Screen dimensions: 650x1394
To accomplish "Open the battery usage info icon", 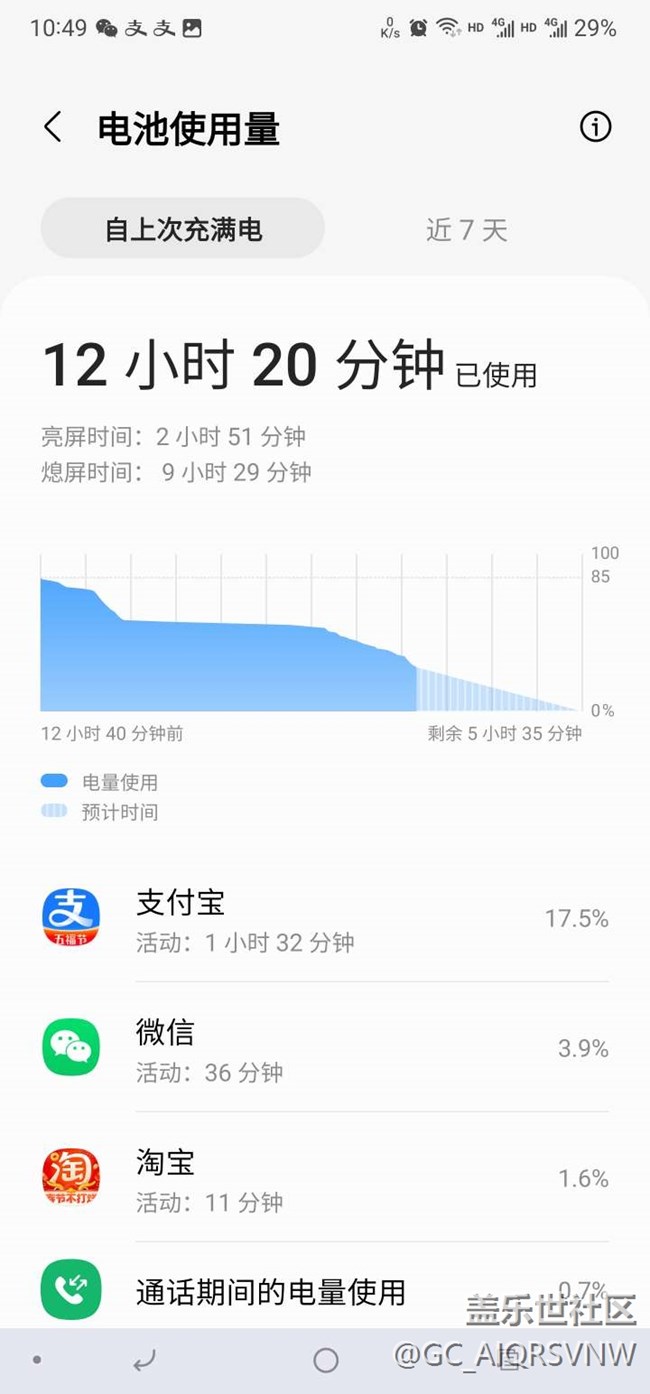I will (595, 127).
